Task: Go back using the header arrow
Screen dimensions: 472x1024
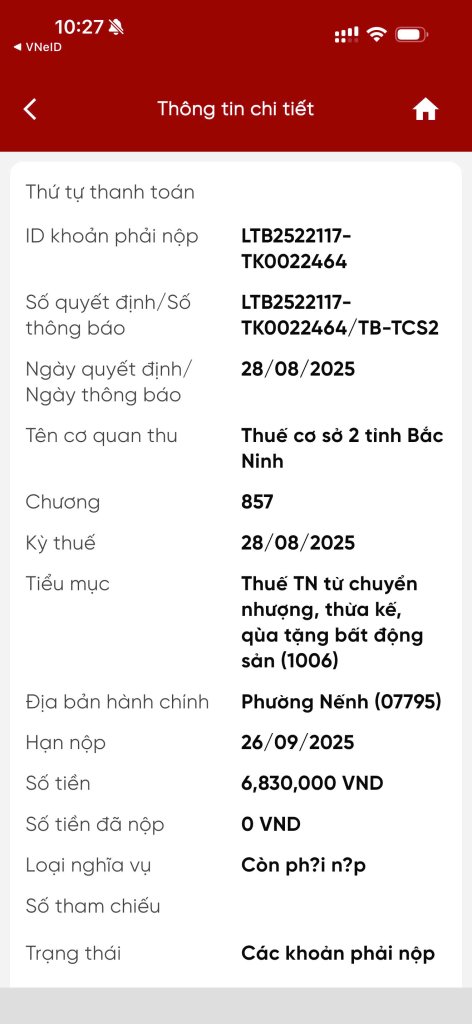Action: (30, 109)
